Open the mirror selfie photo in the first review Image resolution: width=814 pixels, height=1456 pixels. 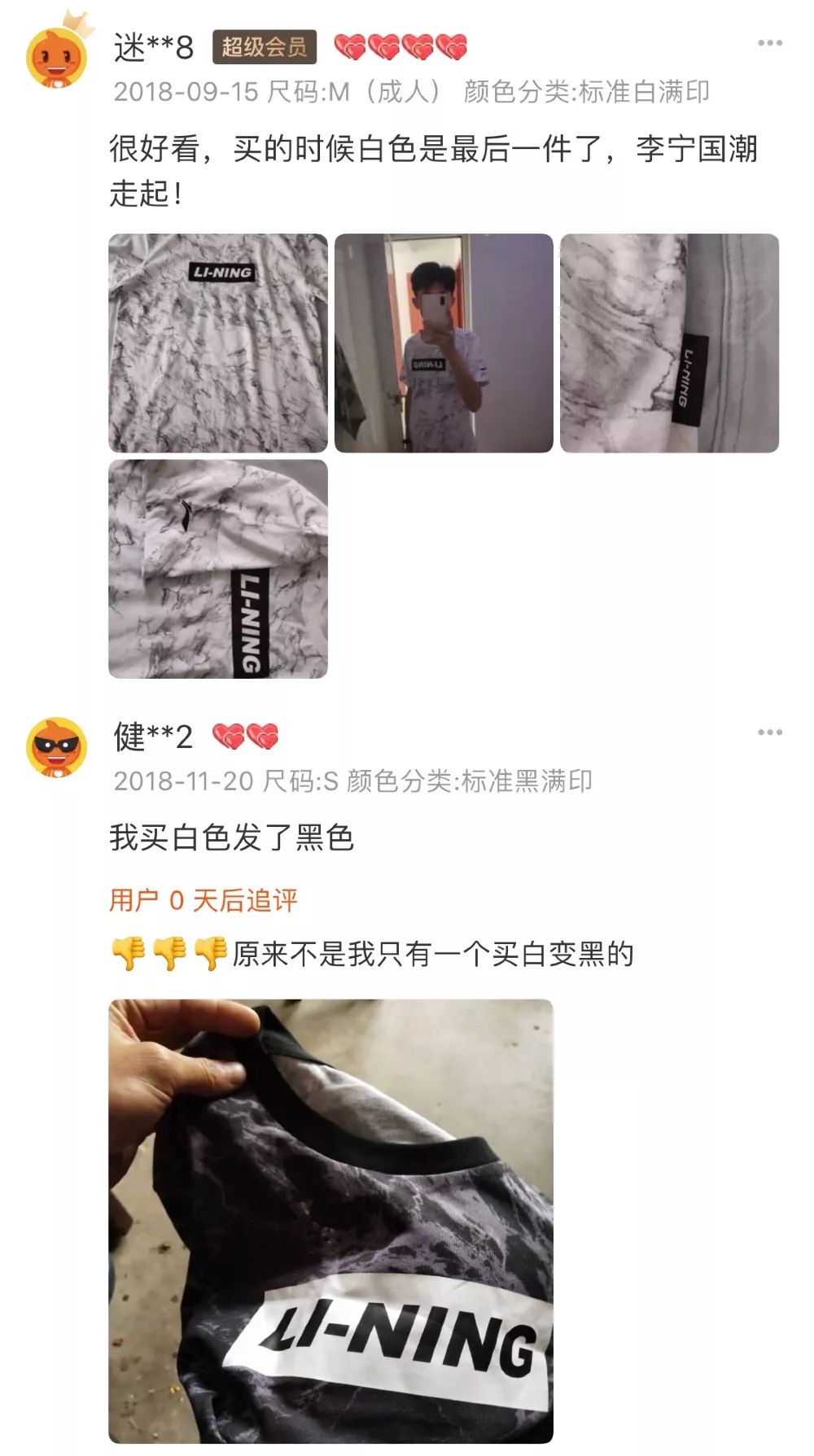coord(446,344)
